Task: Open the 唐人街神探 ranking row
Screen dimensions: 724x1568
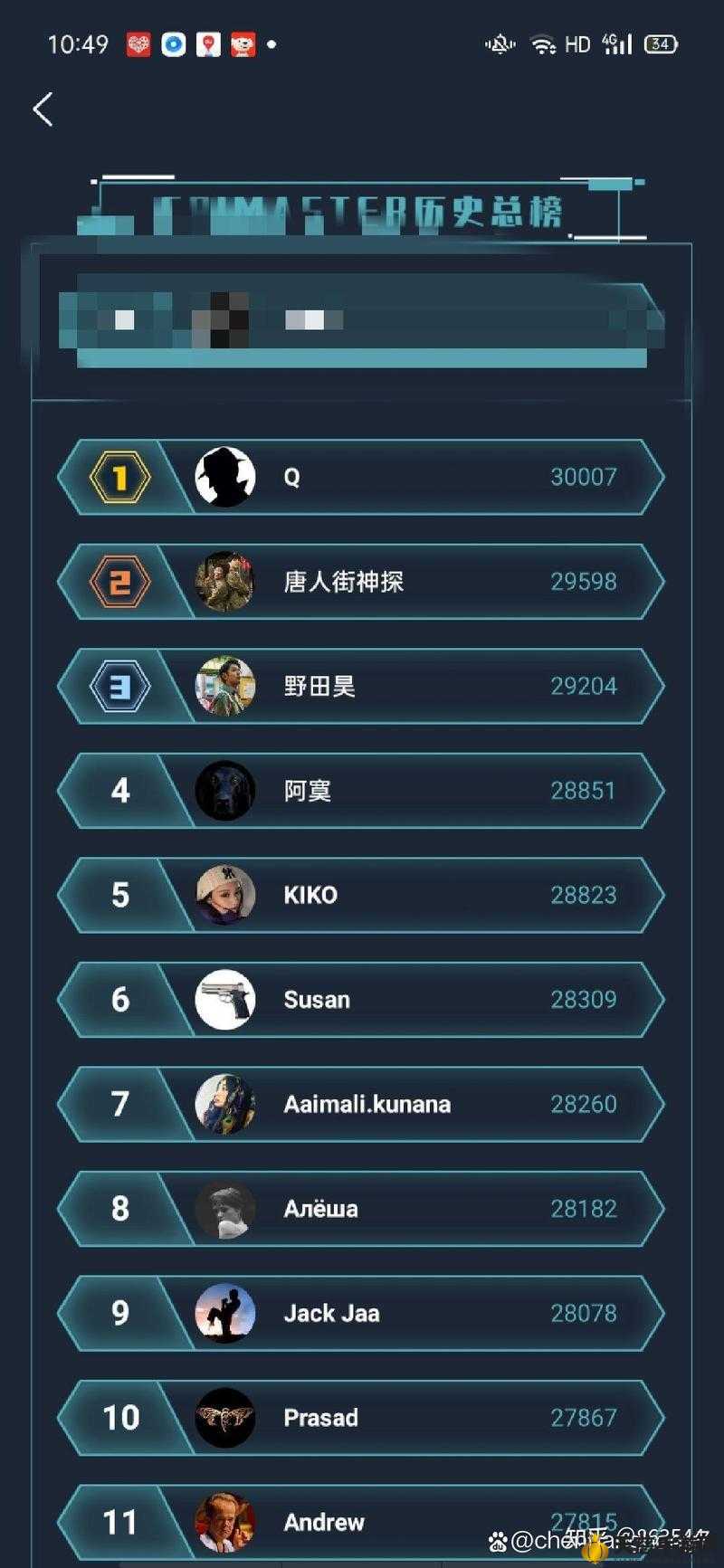Action: point(361,582)
